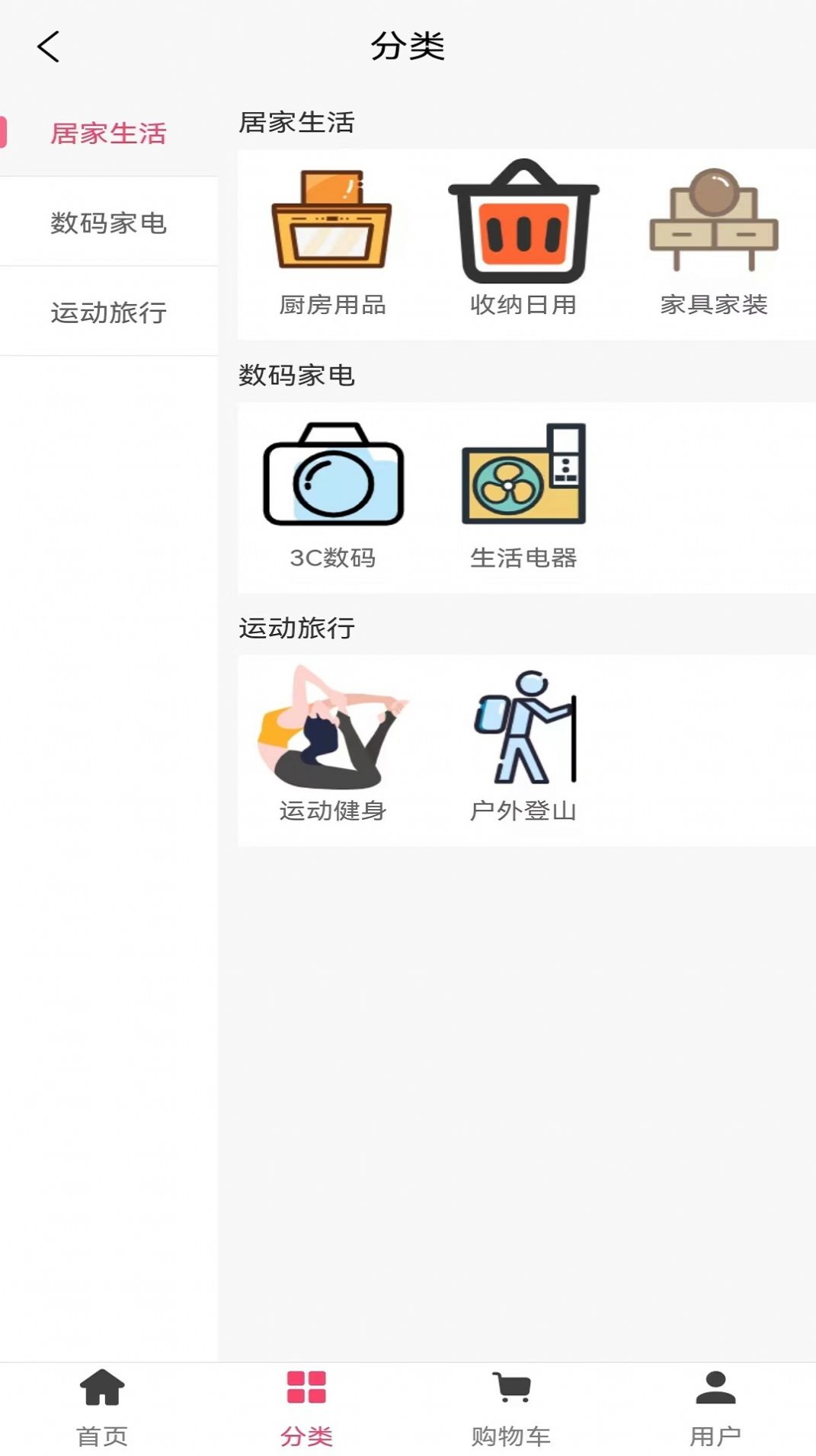Image resolution: width=816 pixels, height=1456 pixels.
Task: Switch to the 运动旅行 sidebar tab
Action: (x=109, y=312)
